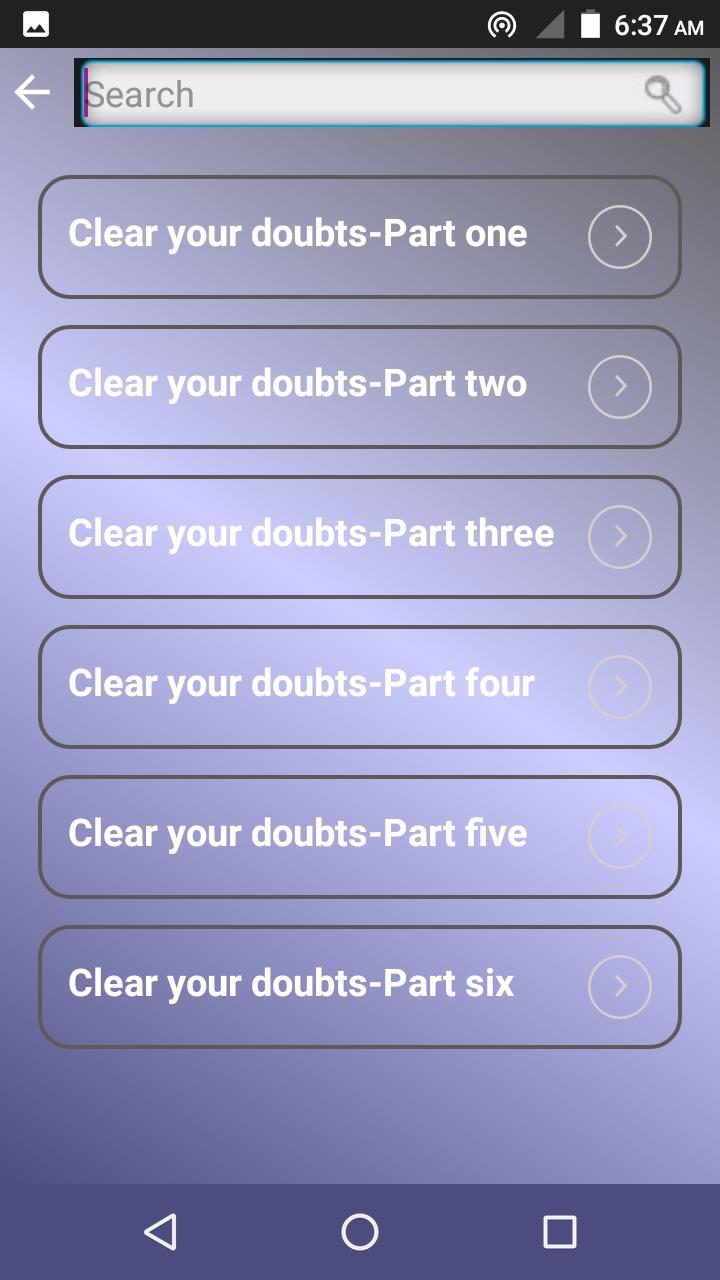The height and width of the screenshot is (1280, 720).
Task: Tap the Android home button
Action: pos(360,1232)
